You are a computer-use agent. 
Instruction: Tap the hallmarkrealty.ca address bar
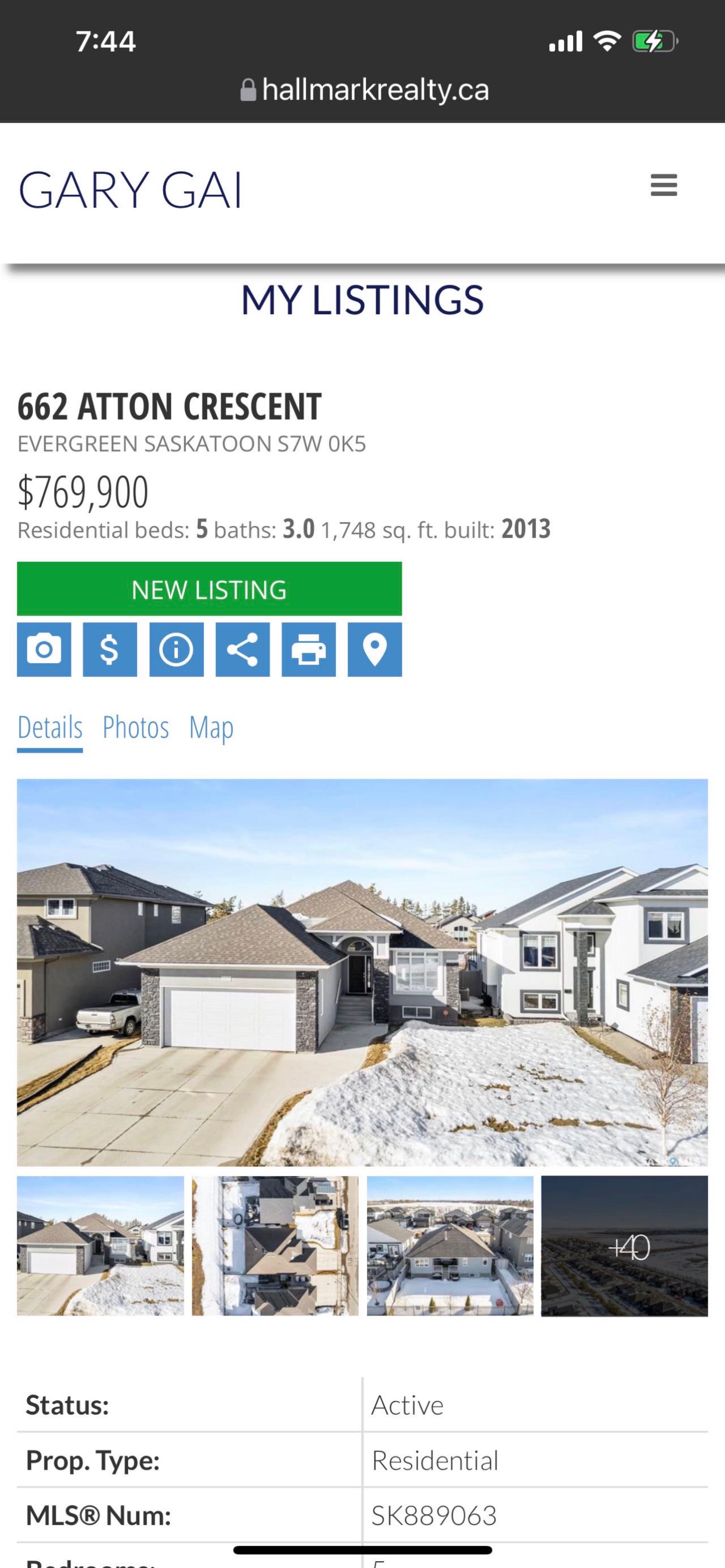tap(365, 90)
